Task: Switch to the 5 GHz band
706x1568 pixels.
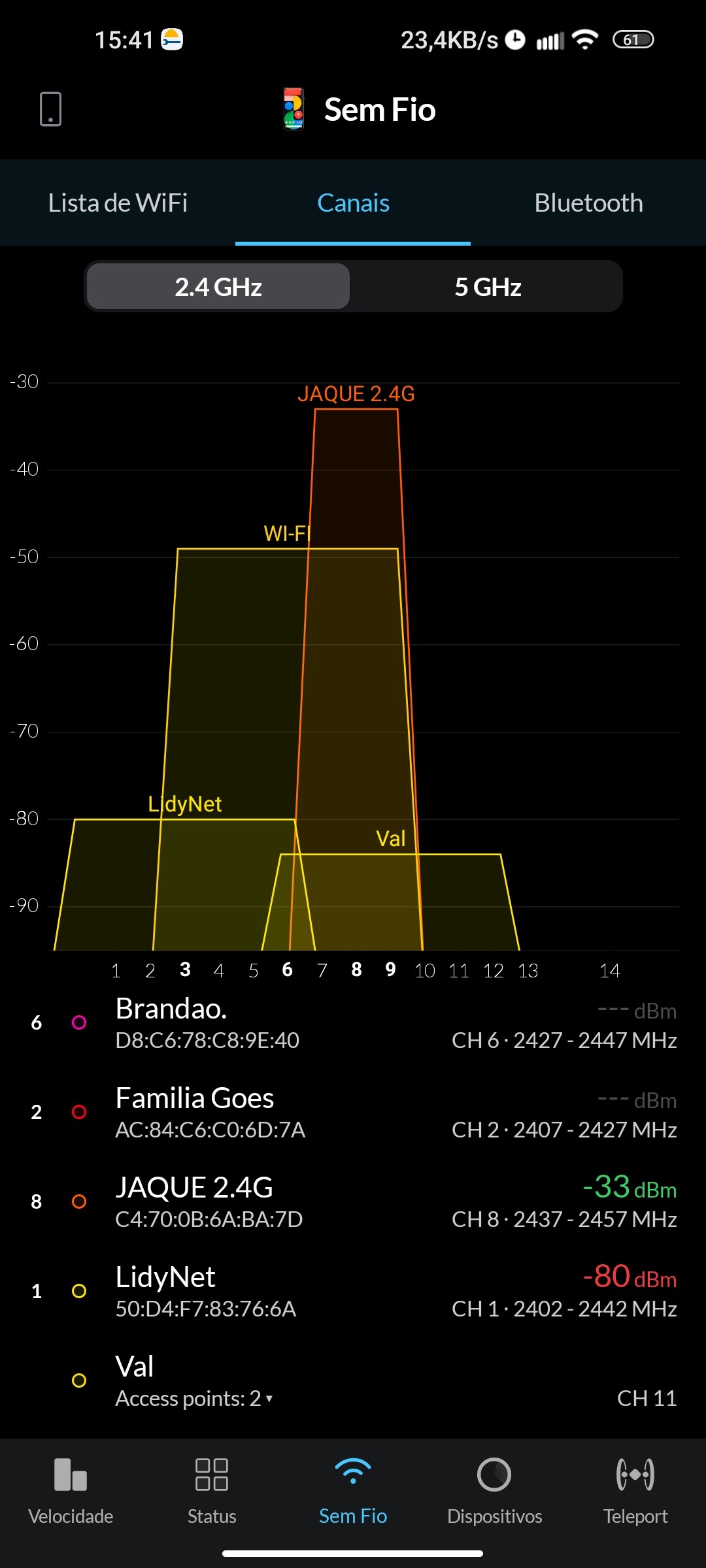Action: [488, 287]
